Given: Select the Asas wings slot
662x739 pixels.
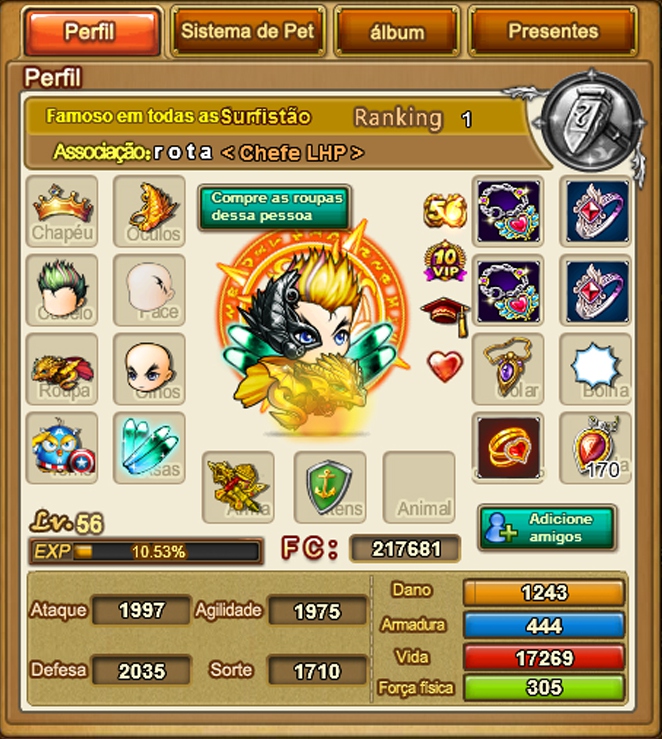Looking at the screenshot, I should 149,448.
